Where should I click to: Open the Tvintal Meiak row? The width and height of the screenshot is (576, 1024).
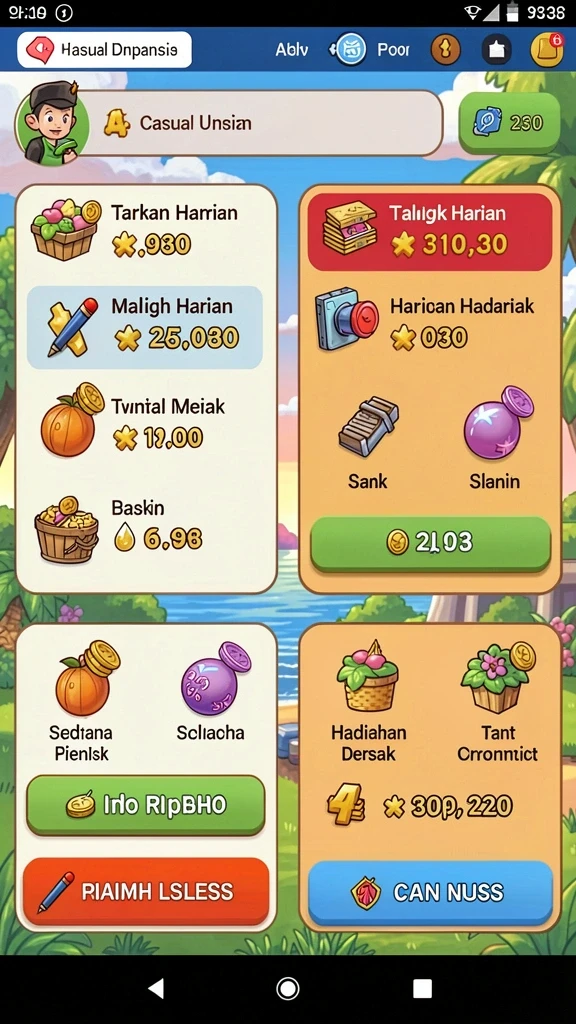tap(145, 422)
